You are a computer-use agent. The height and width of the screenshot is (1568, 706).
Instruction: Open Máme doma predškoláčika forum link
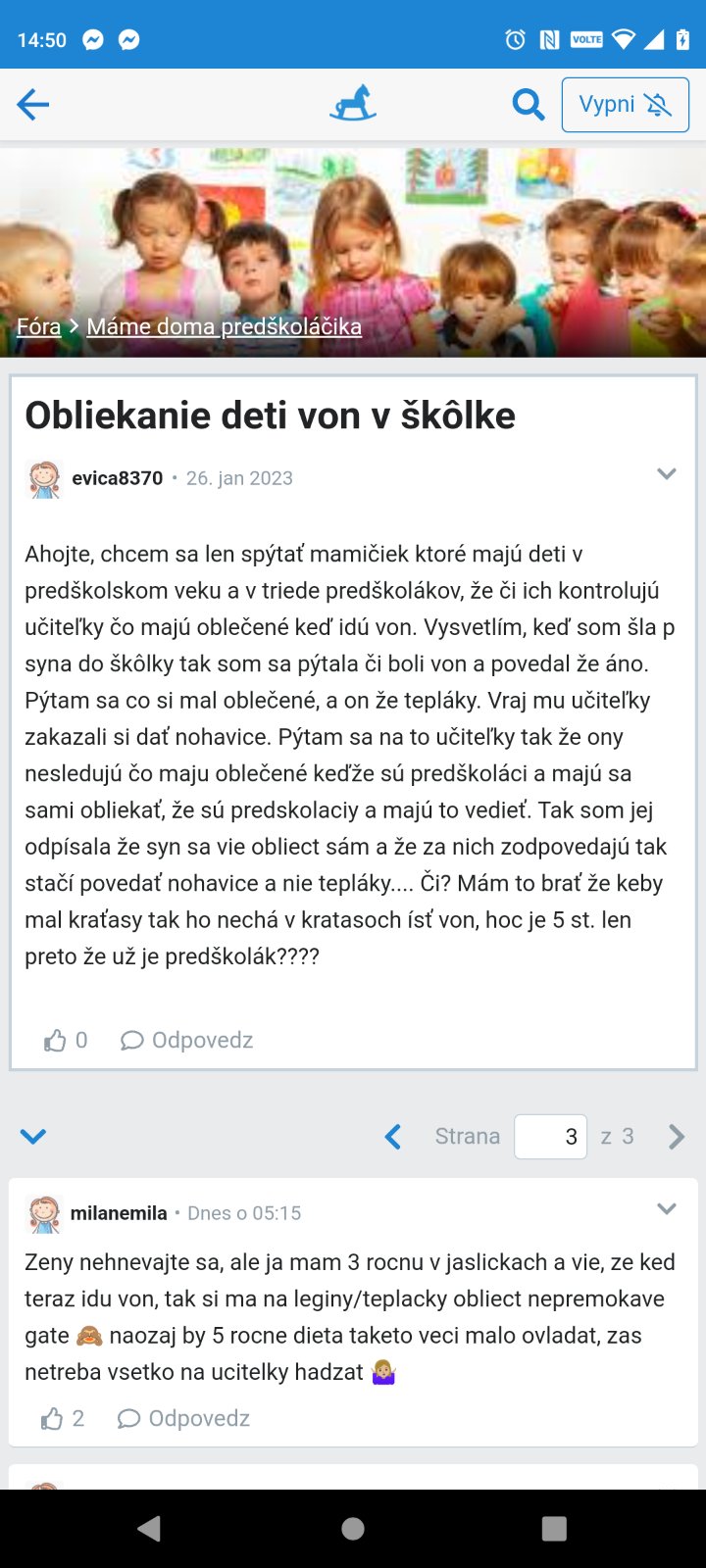(224, 326)
